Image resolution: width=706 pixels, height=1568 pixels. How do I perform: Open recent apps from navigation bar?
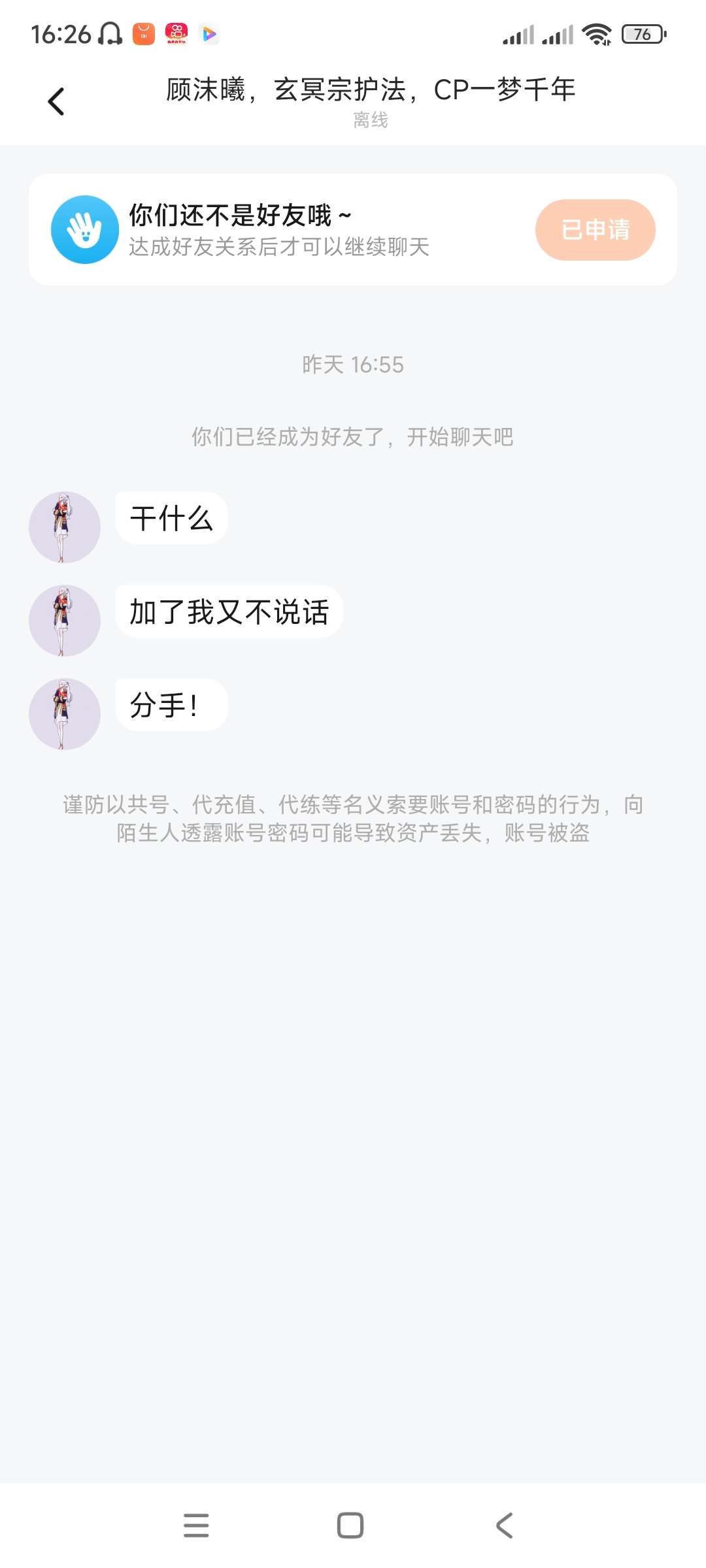pyautogui.click(x=196, y=1526)
